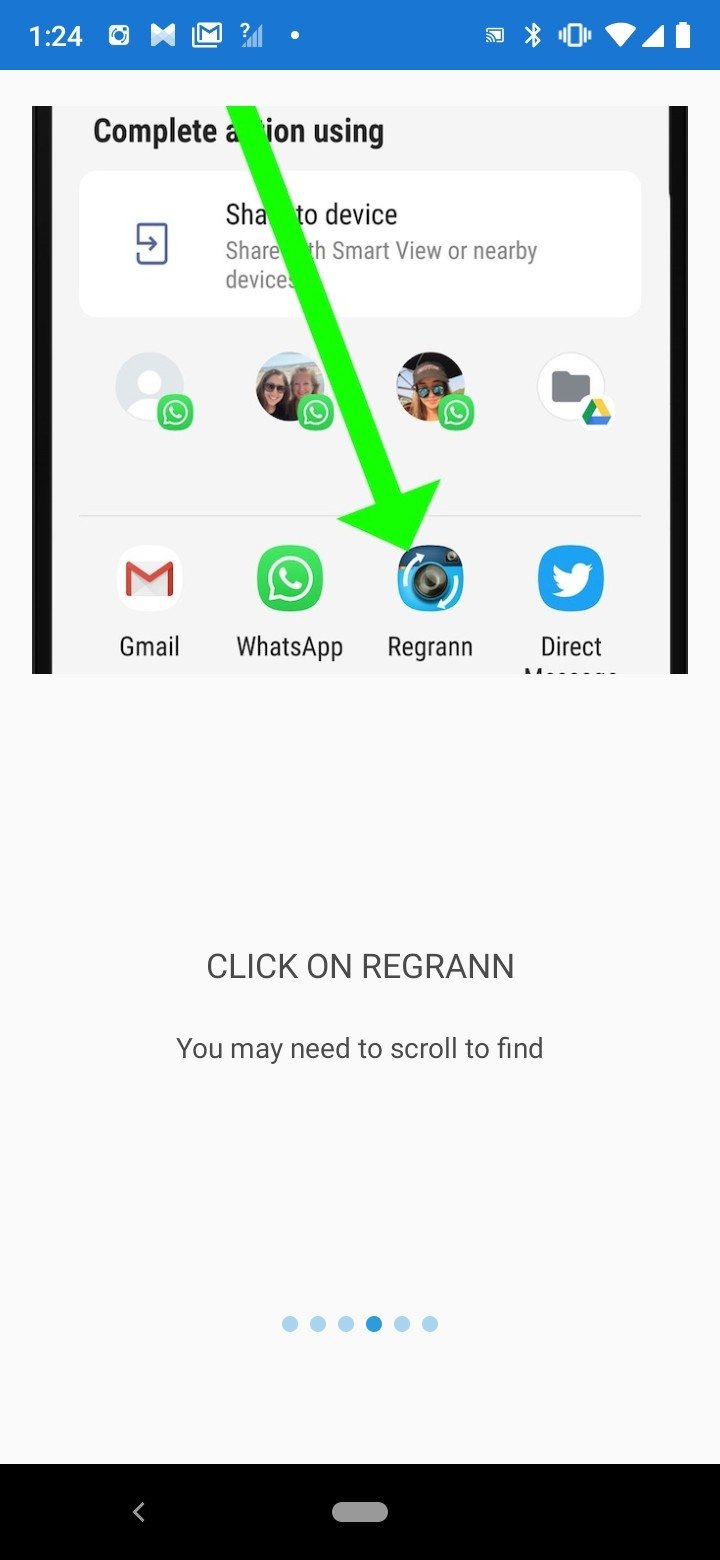
Task: Go to the first onboarding page dot
Action: (290, 1324)
